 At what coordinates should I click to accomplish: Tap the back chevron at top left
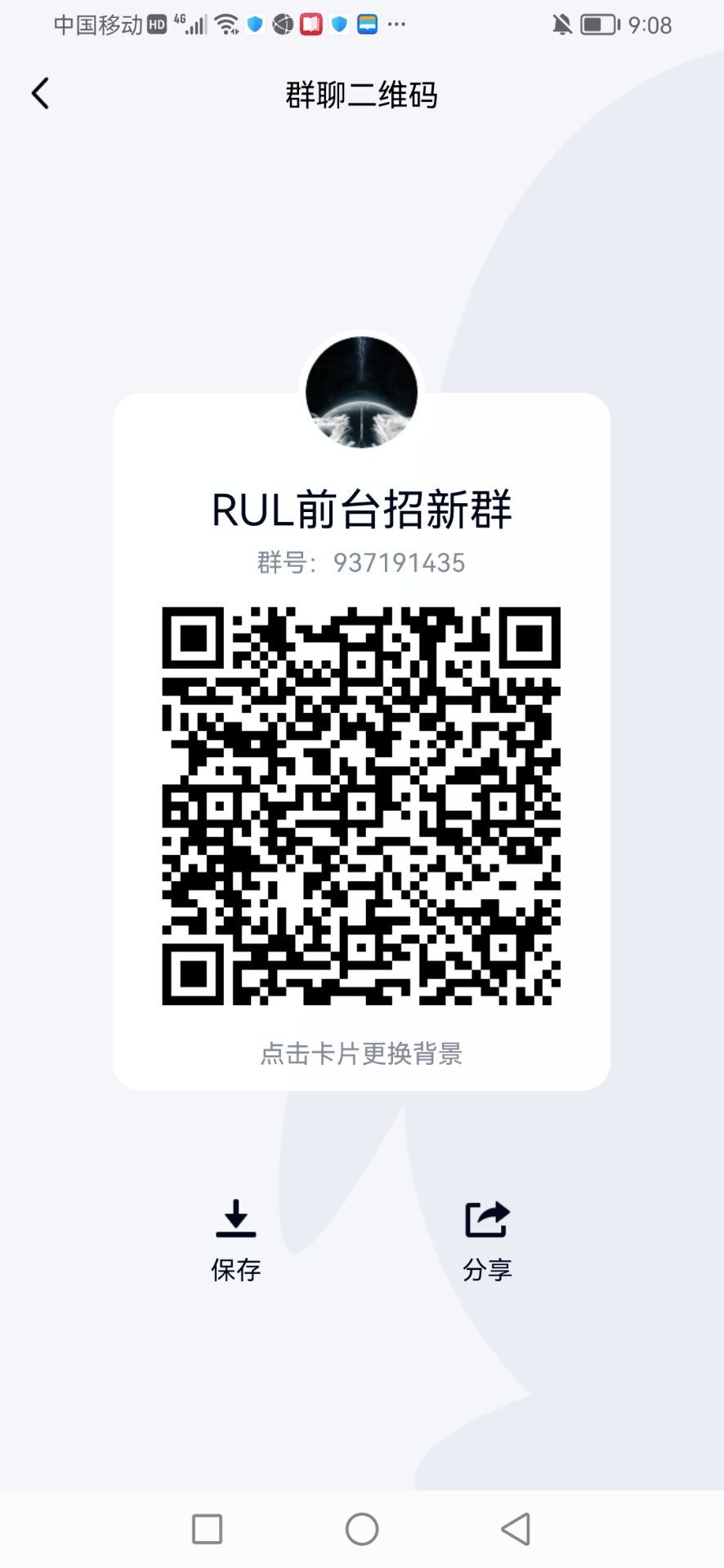pyautogui.click(x=41, y=92)
